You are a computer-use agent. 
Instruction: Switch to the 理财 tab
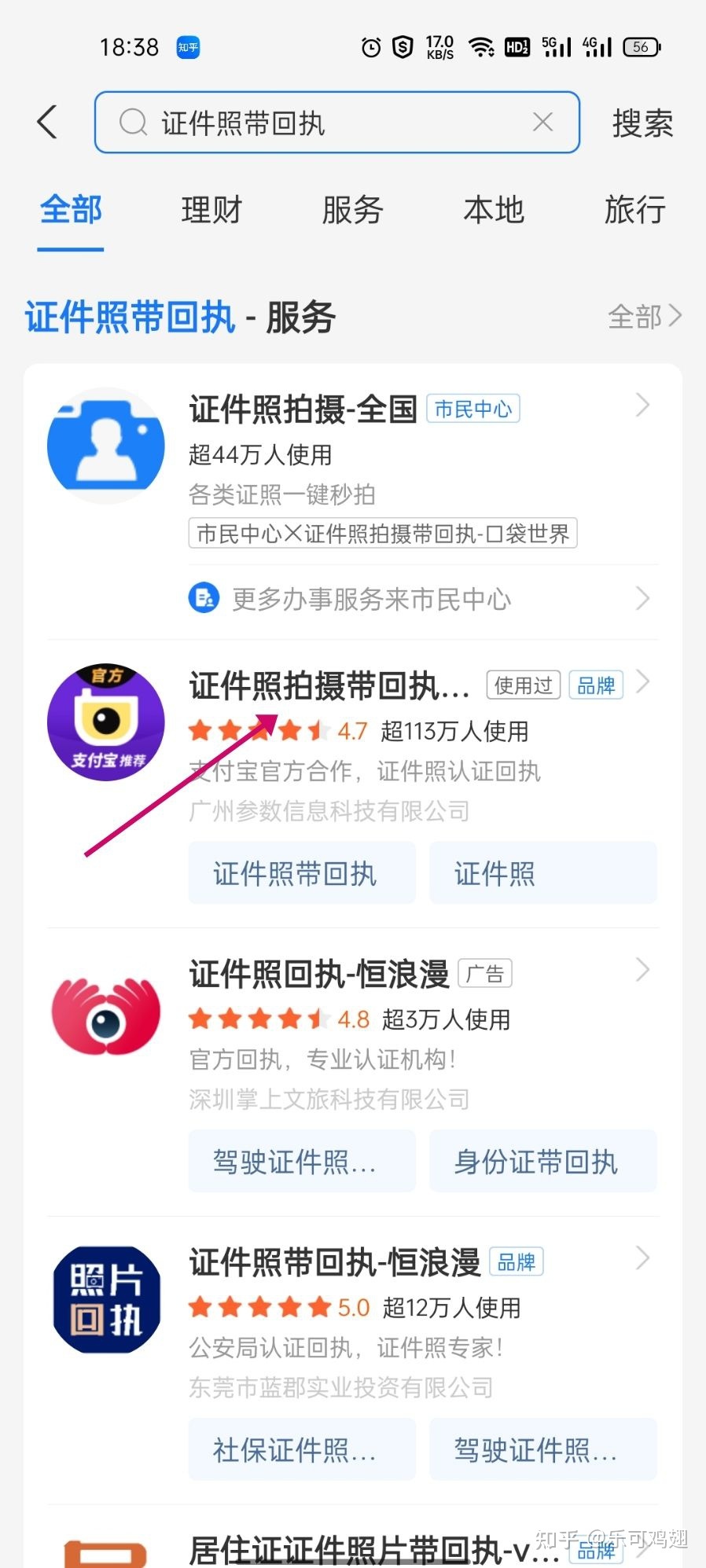pyautogui.click(x=211, y=210)
